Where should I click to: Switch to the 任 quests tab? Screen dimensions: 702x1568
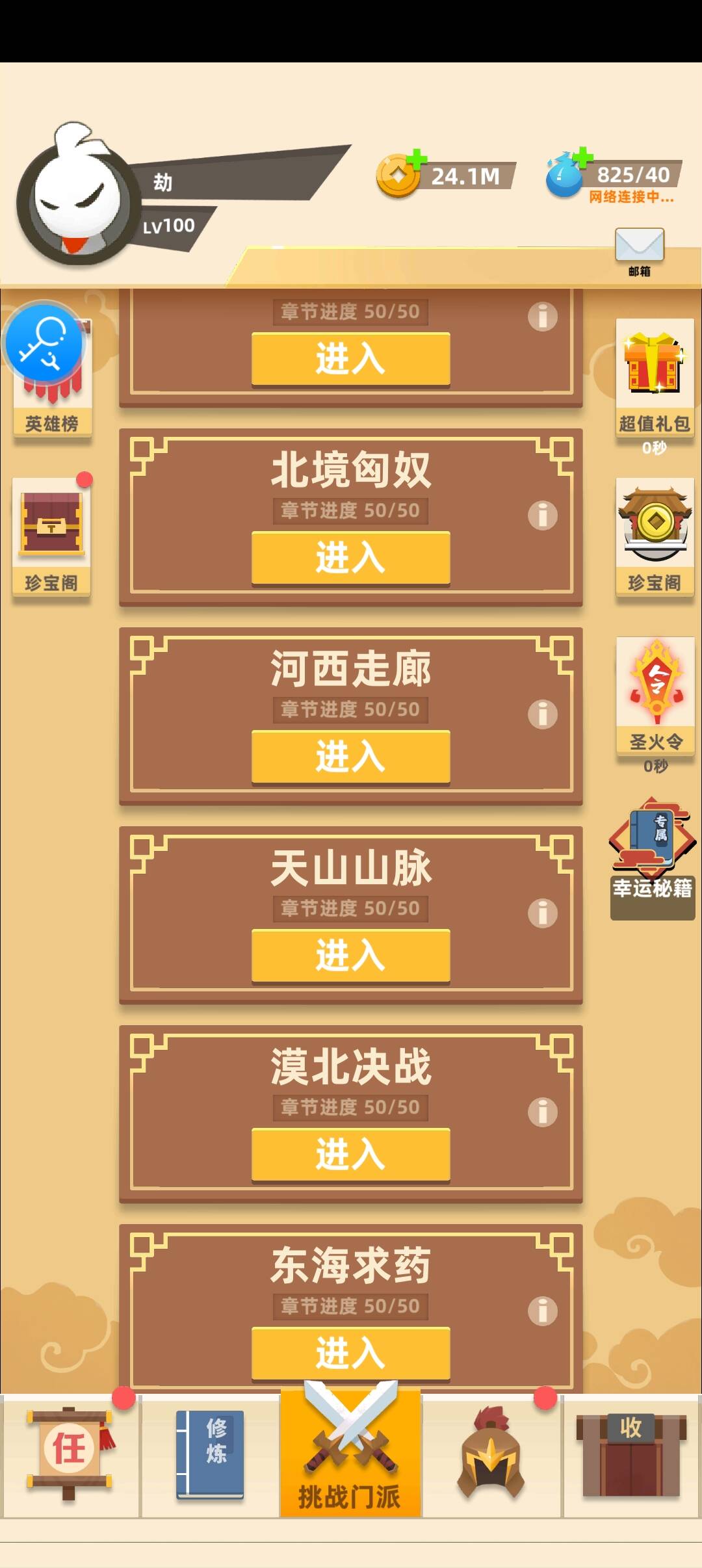pyautogui.click(x=70, y=1454)
